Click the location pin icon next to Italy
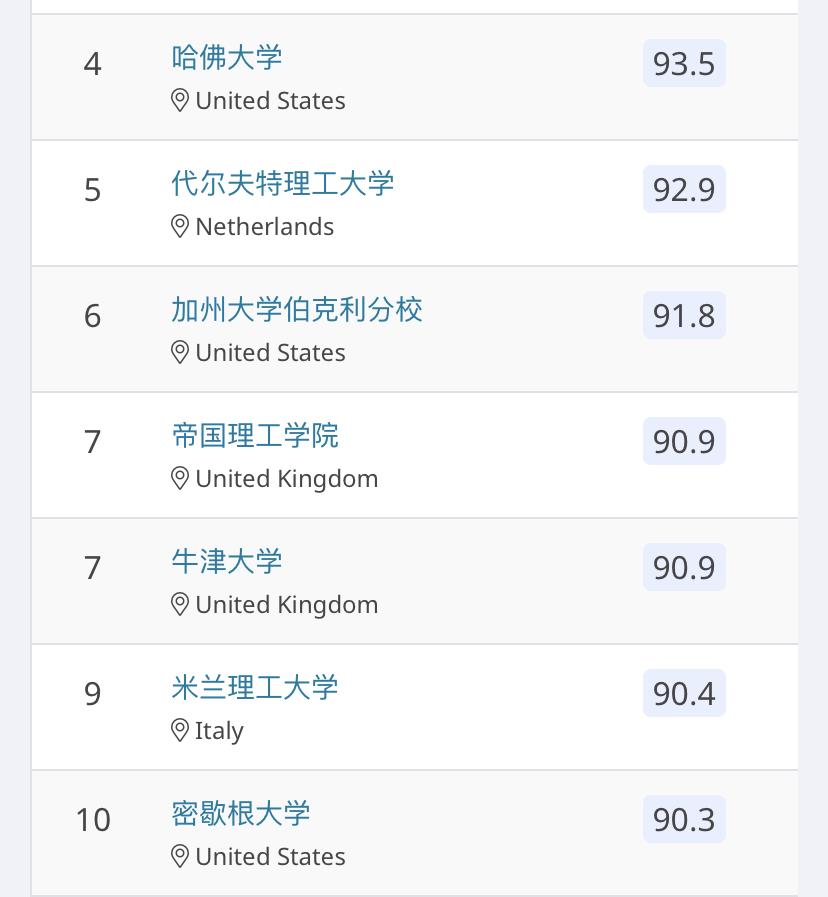The width and height of the screenshot is (828, 897). (180, 730)
